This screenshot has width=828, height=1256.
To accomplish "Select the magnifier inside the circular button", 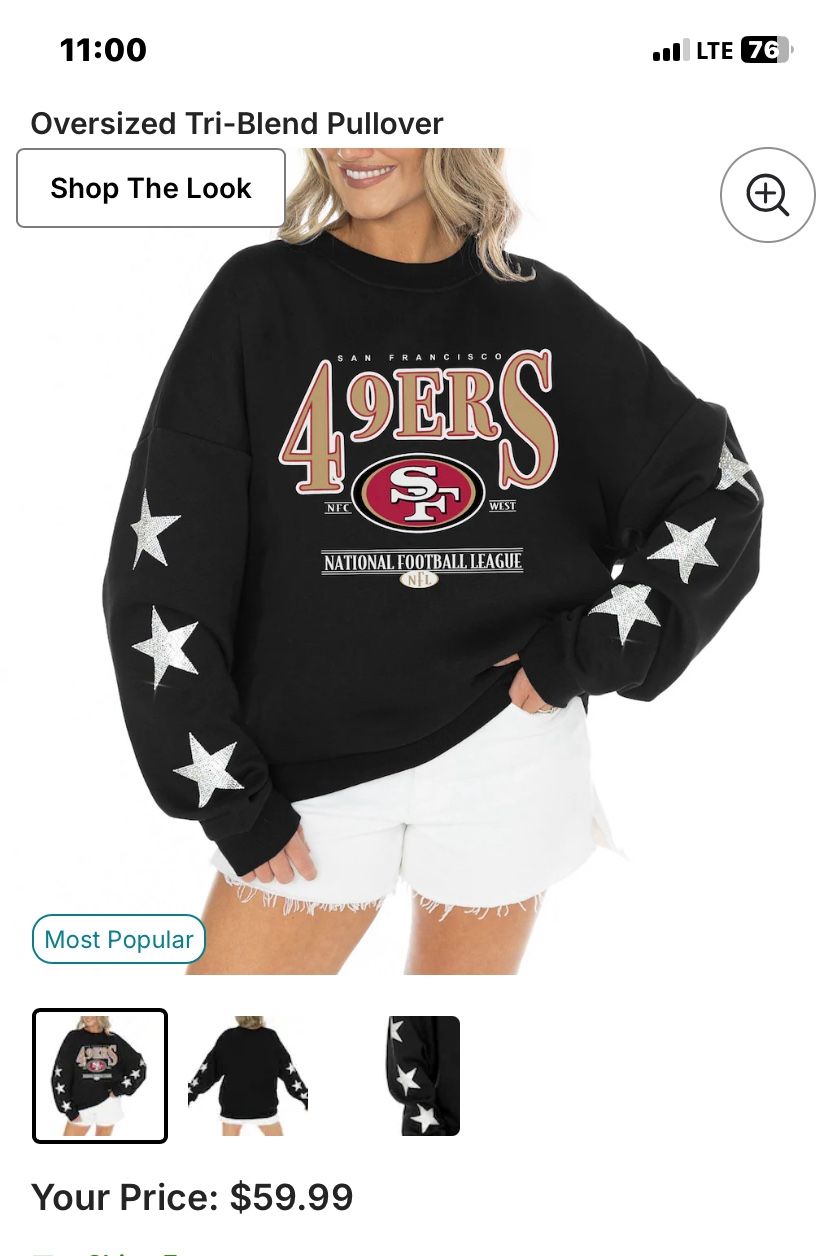I will click(767, 195).
